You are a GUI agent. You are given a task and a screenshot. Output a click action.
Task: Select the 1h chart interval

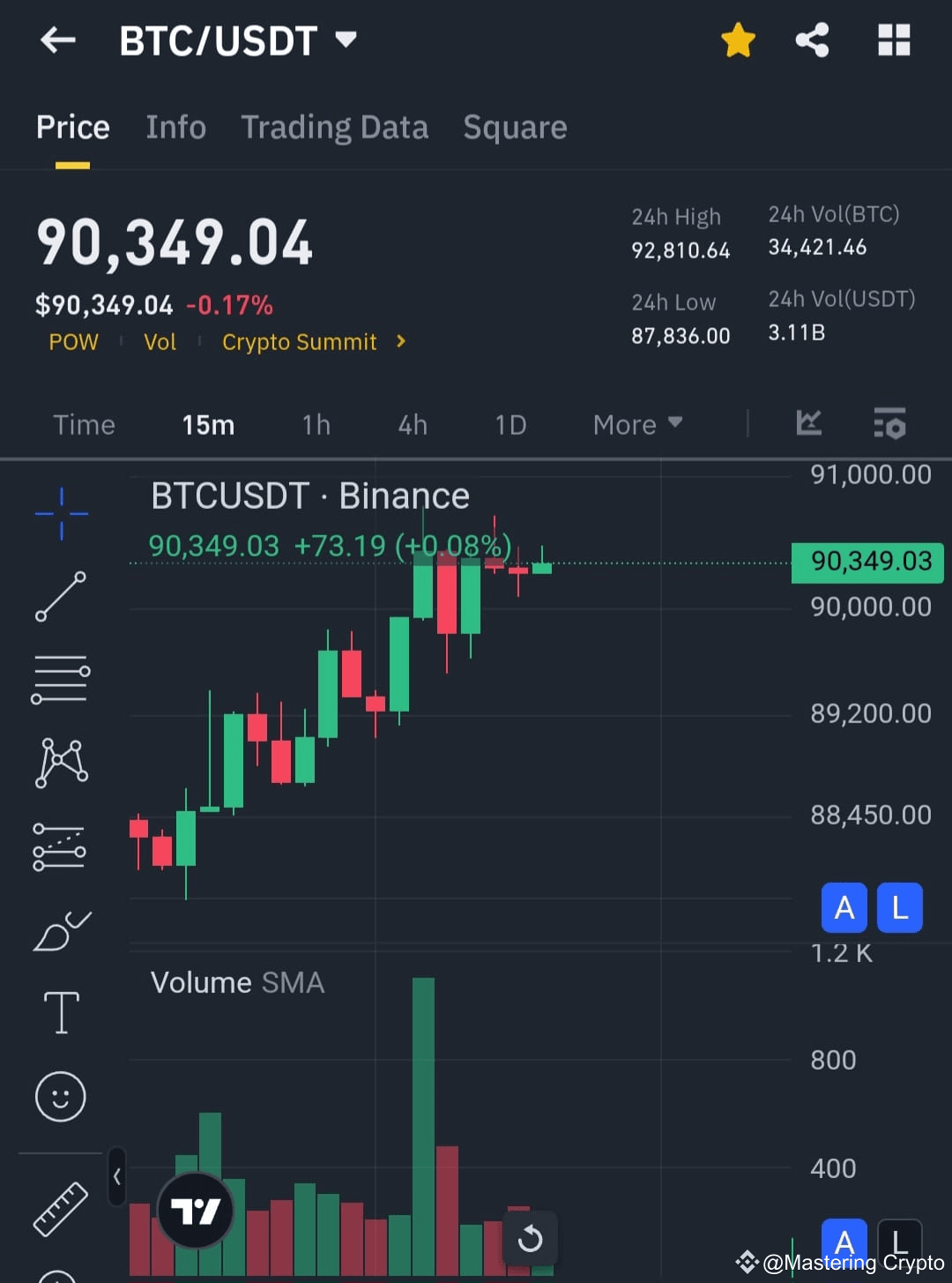[x=316, y=424]
